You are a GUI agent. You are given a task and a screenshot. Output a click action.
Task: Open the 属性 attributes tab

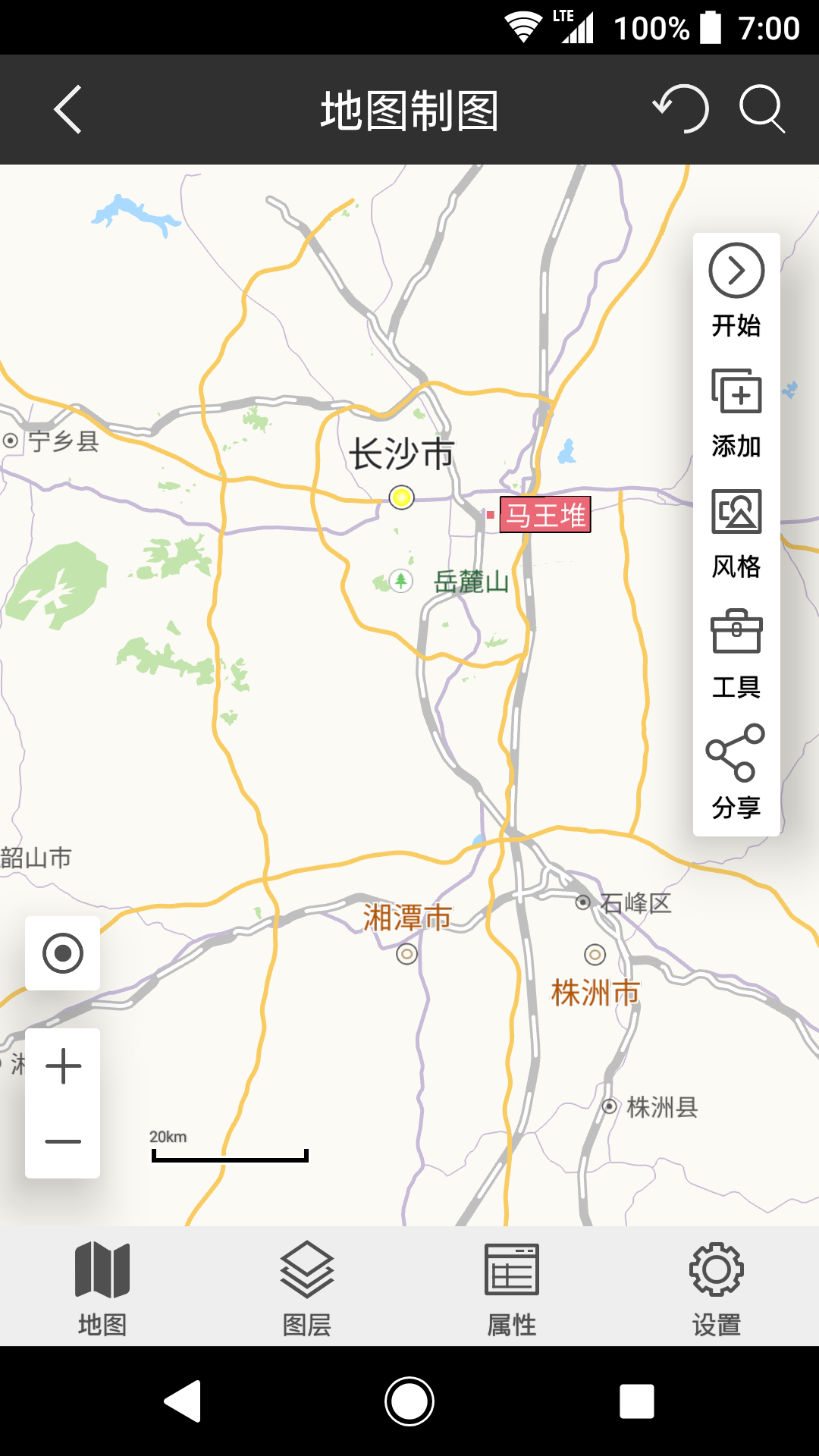pos(512,1288)
